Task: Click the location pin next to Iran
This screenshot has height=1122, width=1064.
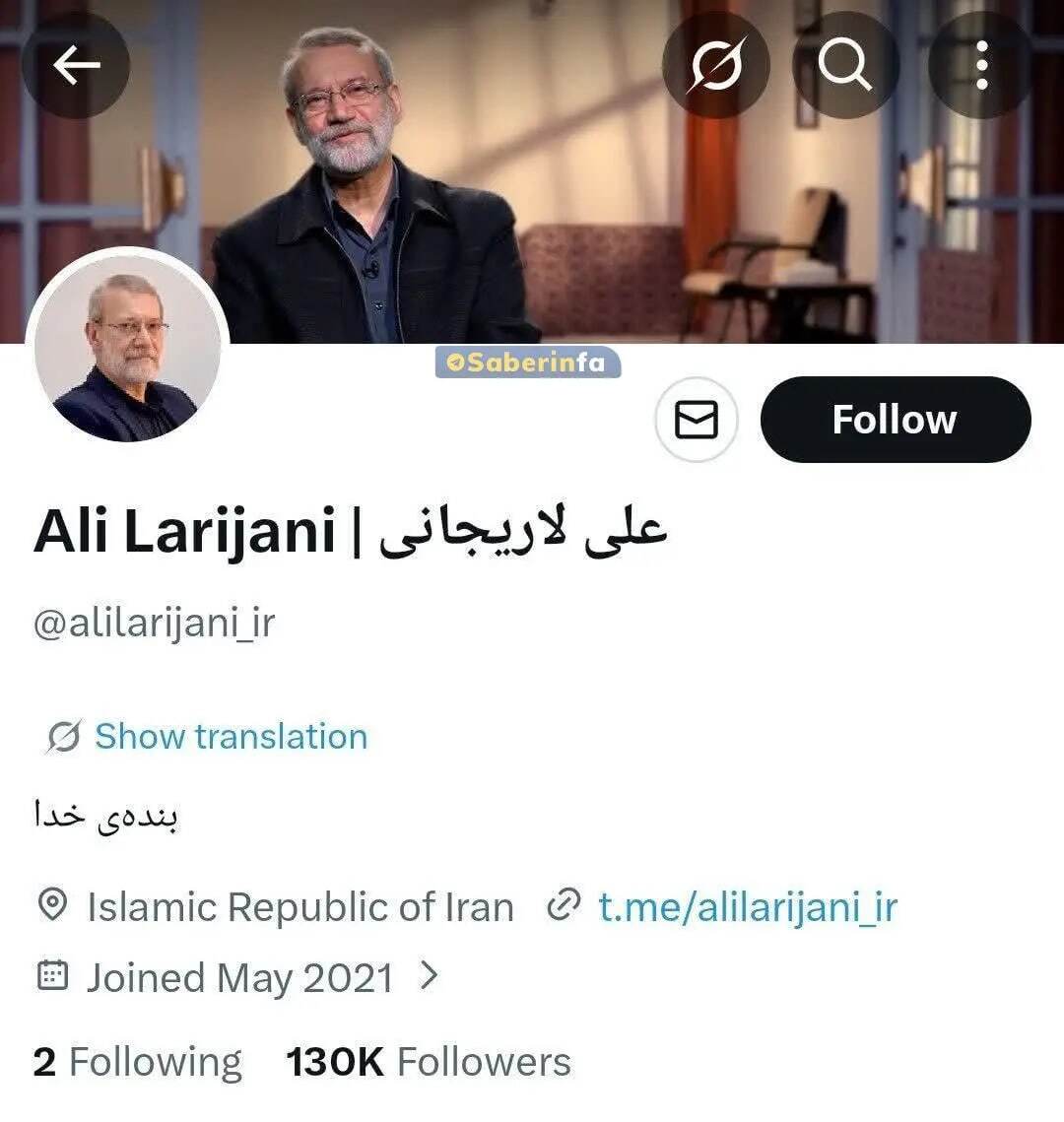Action: coord(53,904)
